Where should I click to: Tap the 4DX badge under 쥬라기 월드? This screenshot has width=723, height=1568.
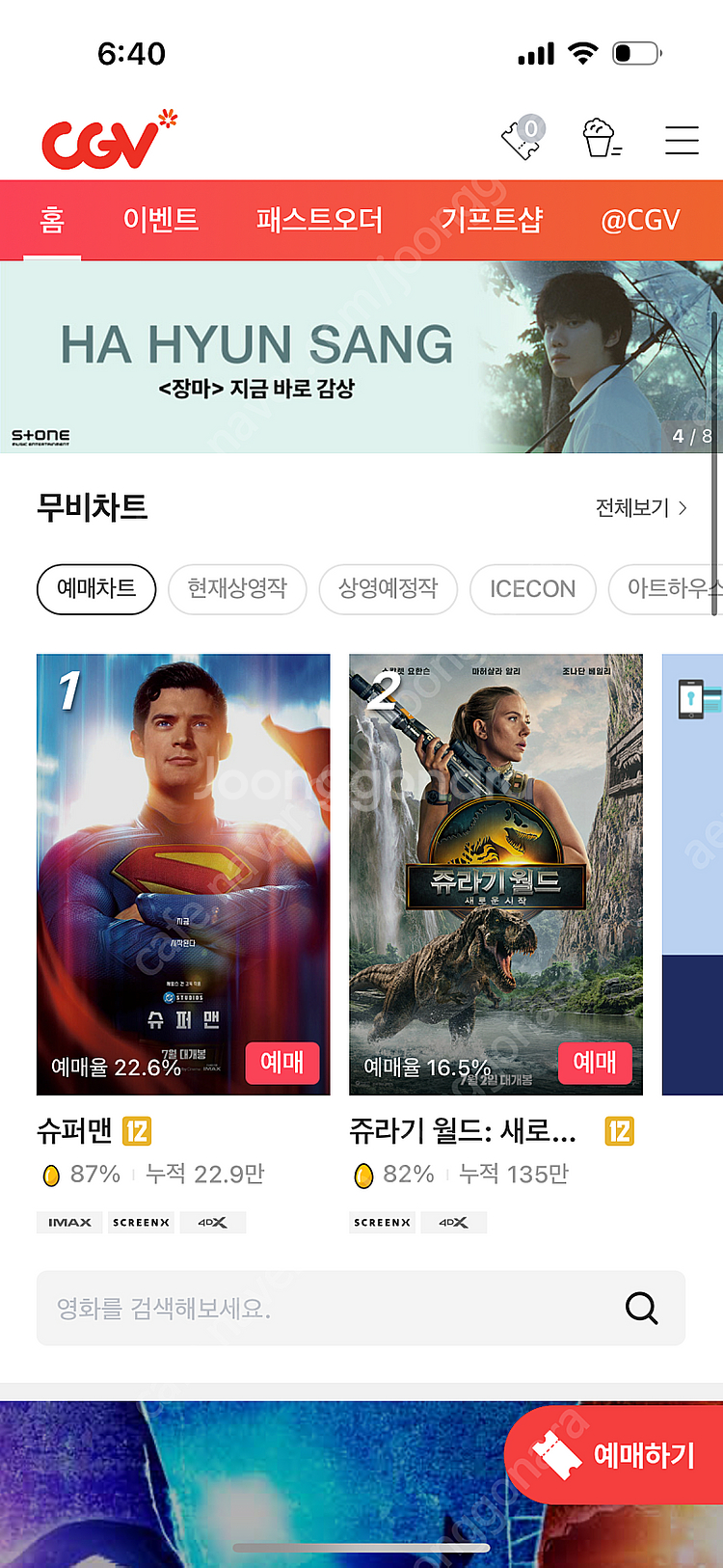(x=453, y=1222)
